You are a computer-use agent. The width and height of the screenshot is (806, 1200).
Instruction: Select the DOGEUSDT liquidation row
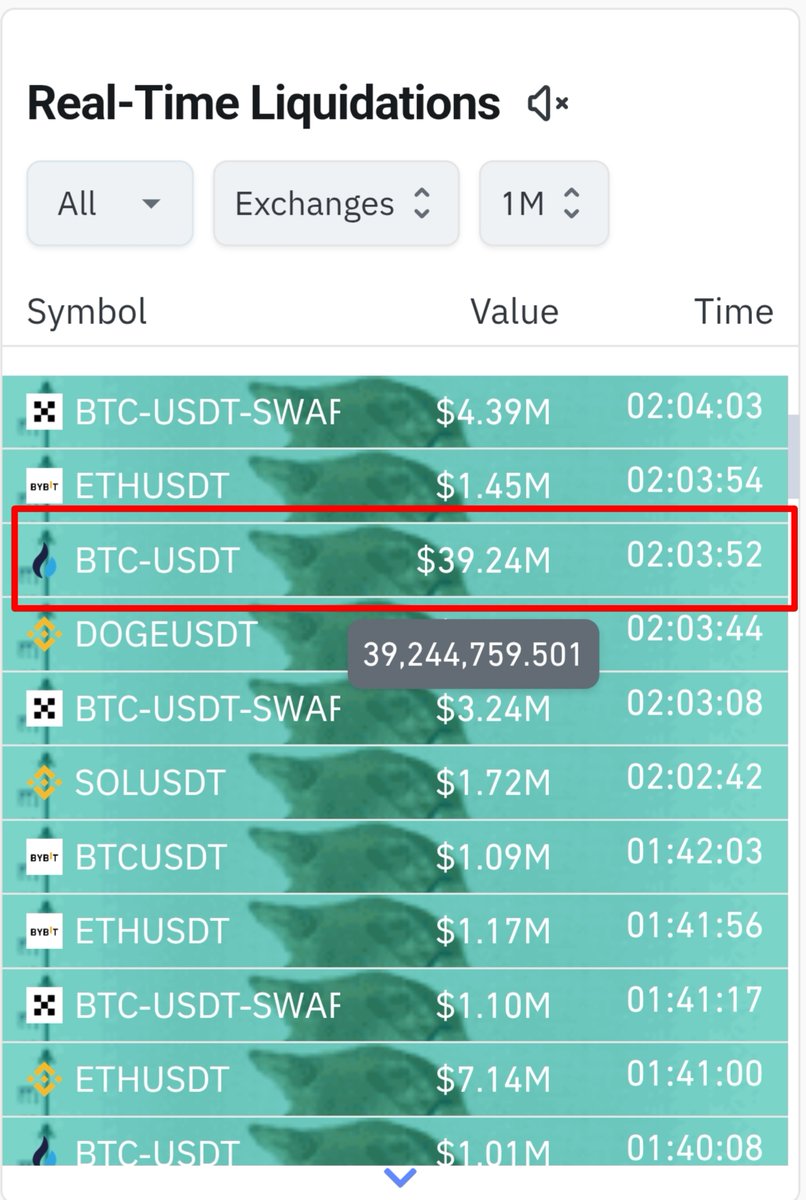point(165,634)
